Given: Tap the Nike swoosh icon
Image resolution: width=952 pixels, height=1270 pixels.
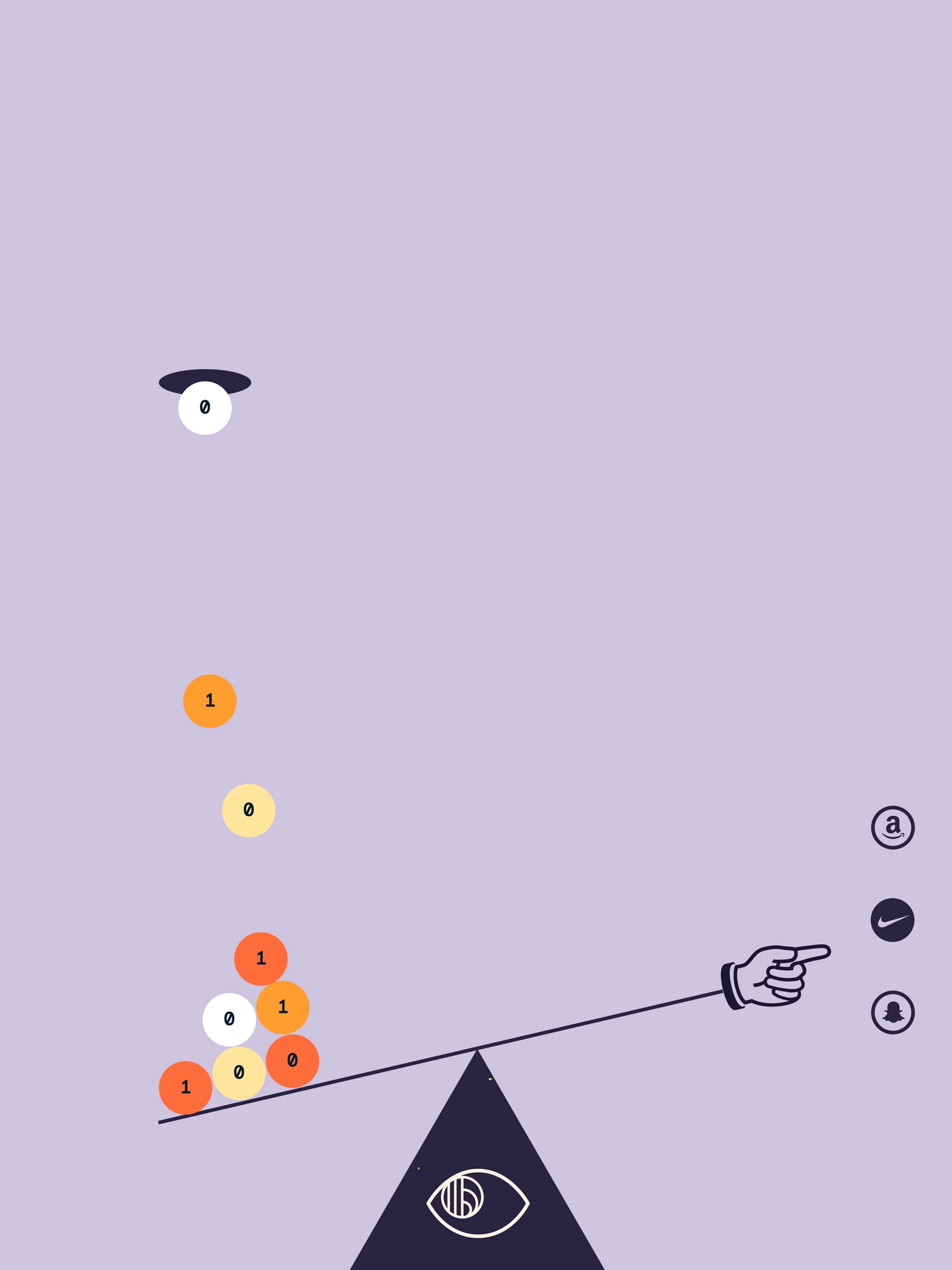Looking at the screenshot, I should point(892,920).
